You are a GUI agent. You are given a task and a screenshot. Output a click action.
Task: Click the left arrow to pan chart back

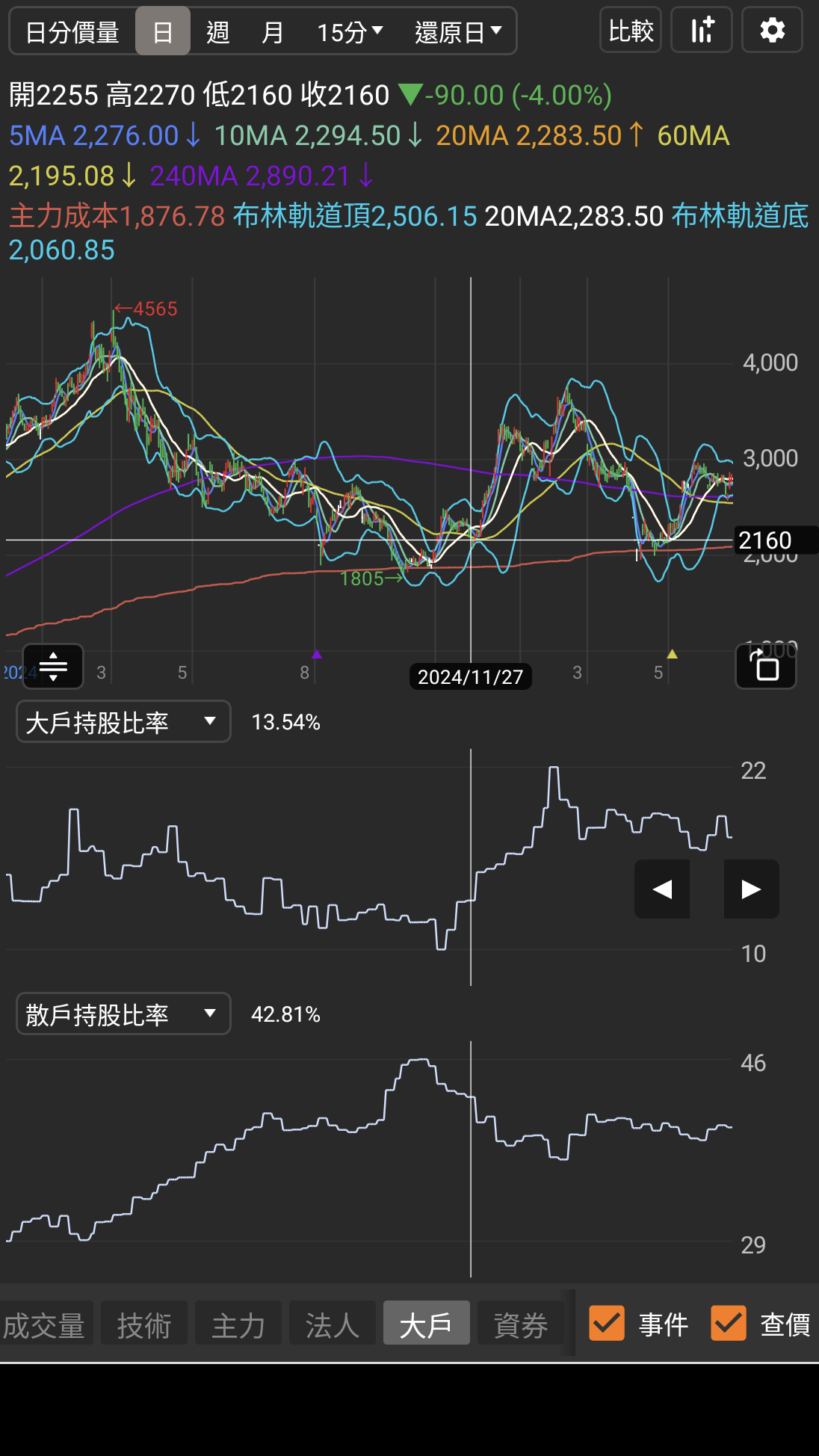pyautogui.click(x=661, y=889)
